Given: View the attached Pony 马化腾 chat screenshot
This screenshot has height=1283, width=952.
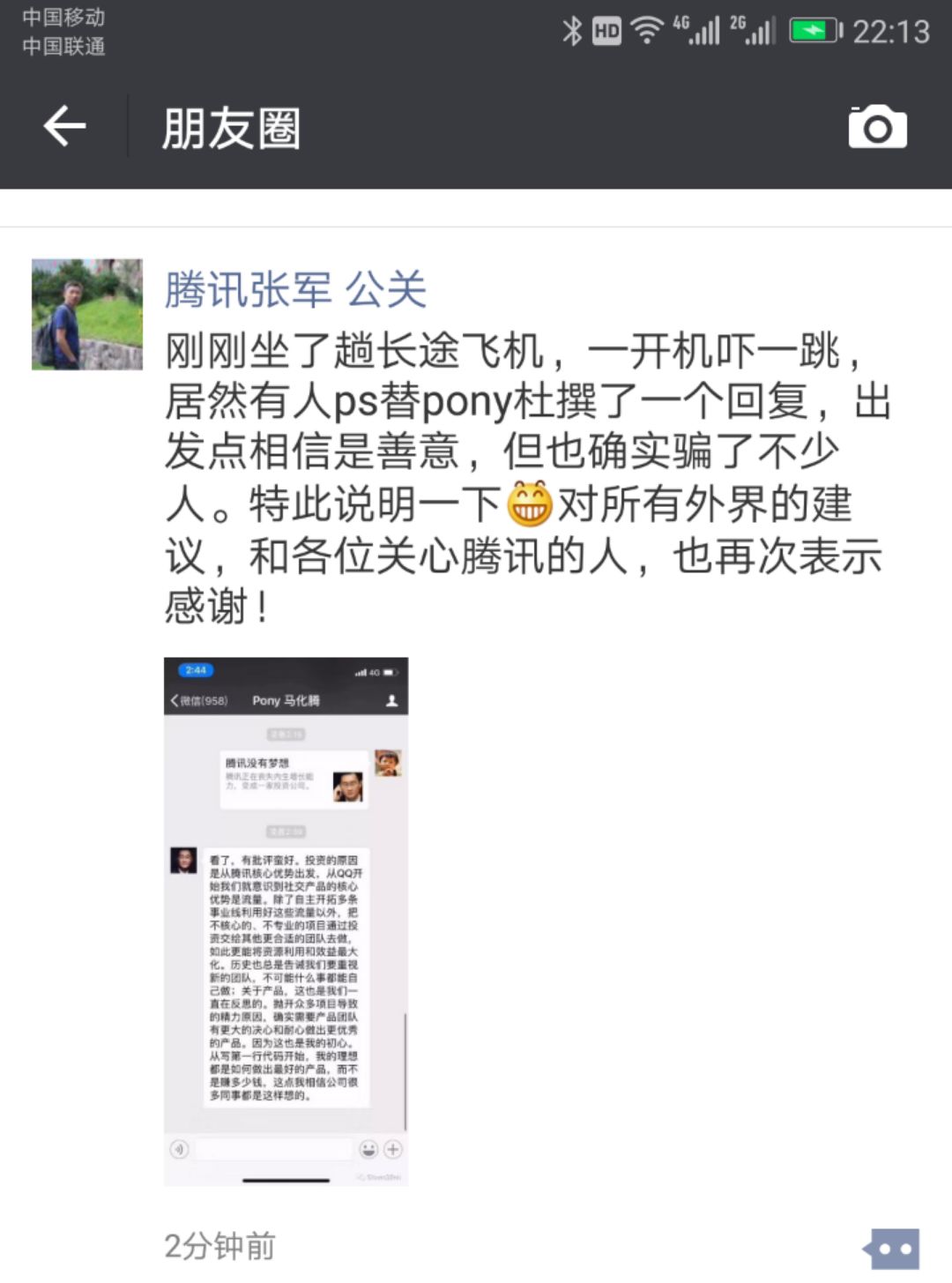Looking at the screenshot, I should coord(286,921).
